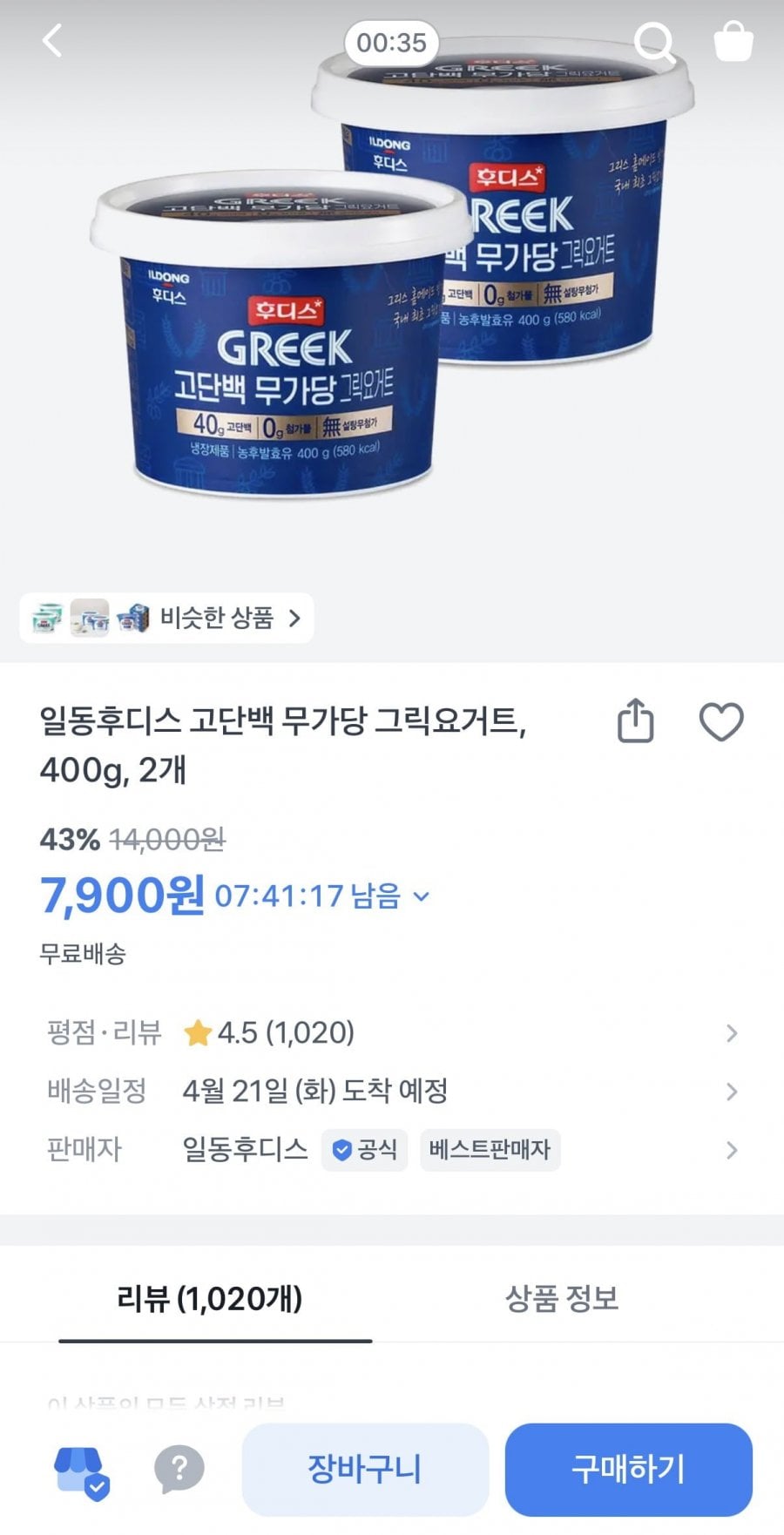
Task: Add the product to wishlist heart
Action: pos(721,722)
